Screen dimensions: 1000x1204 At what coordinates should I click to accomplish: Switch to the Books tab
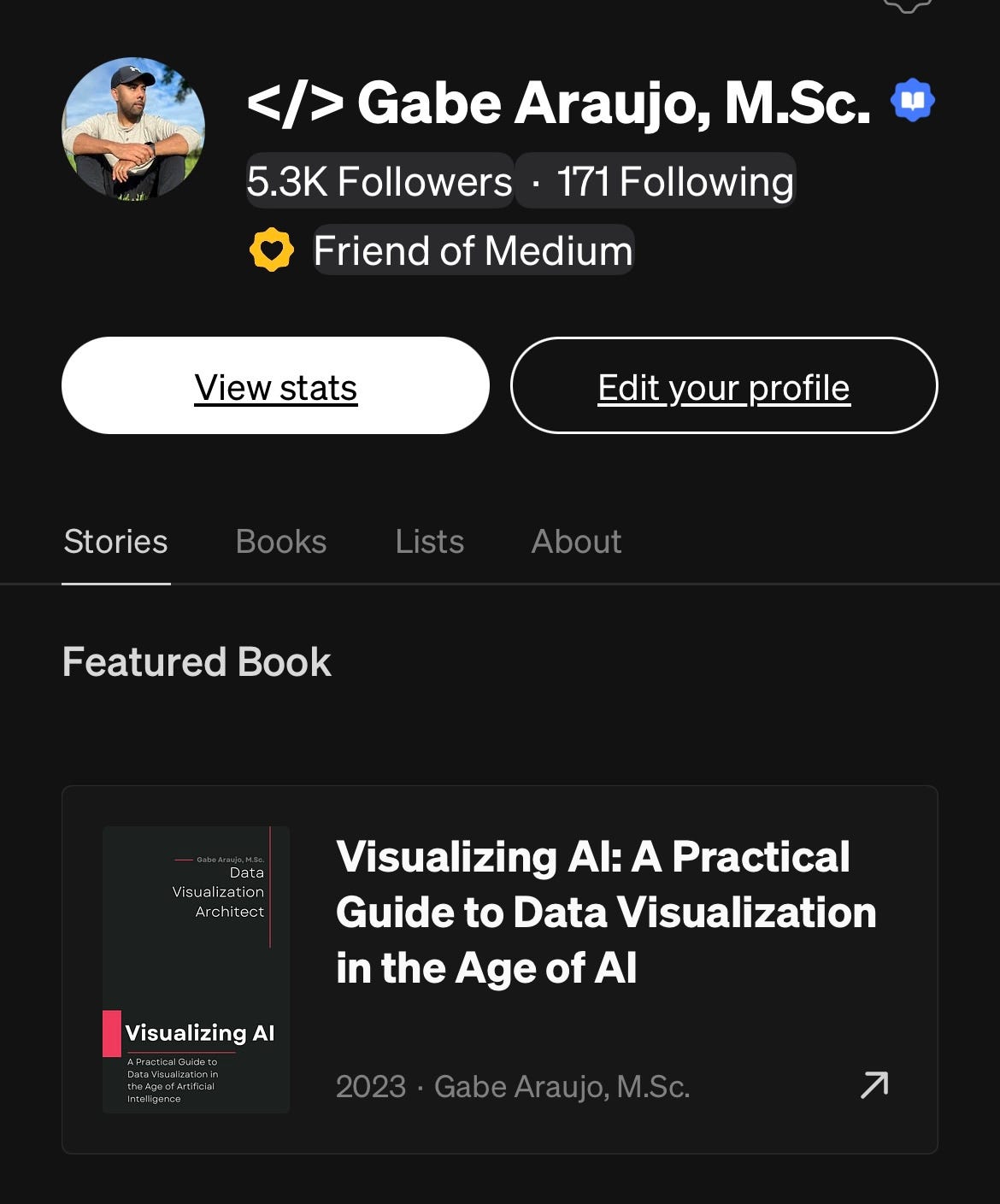[x=280, y=542]
